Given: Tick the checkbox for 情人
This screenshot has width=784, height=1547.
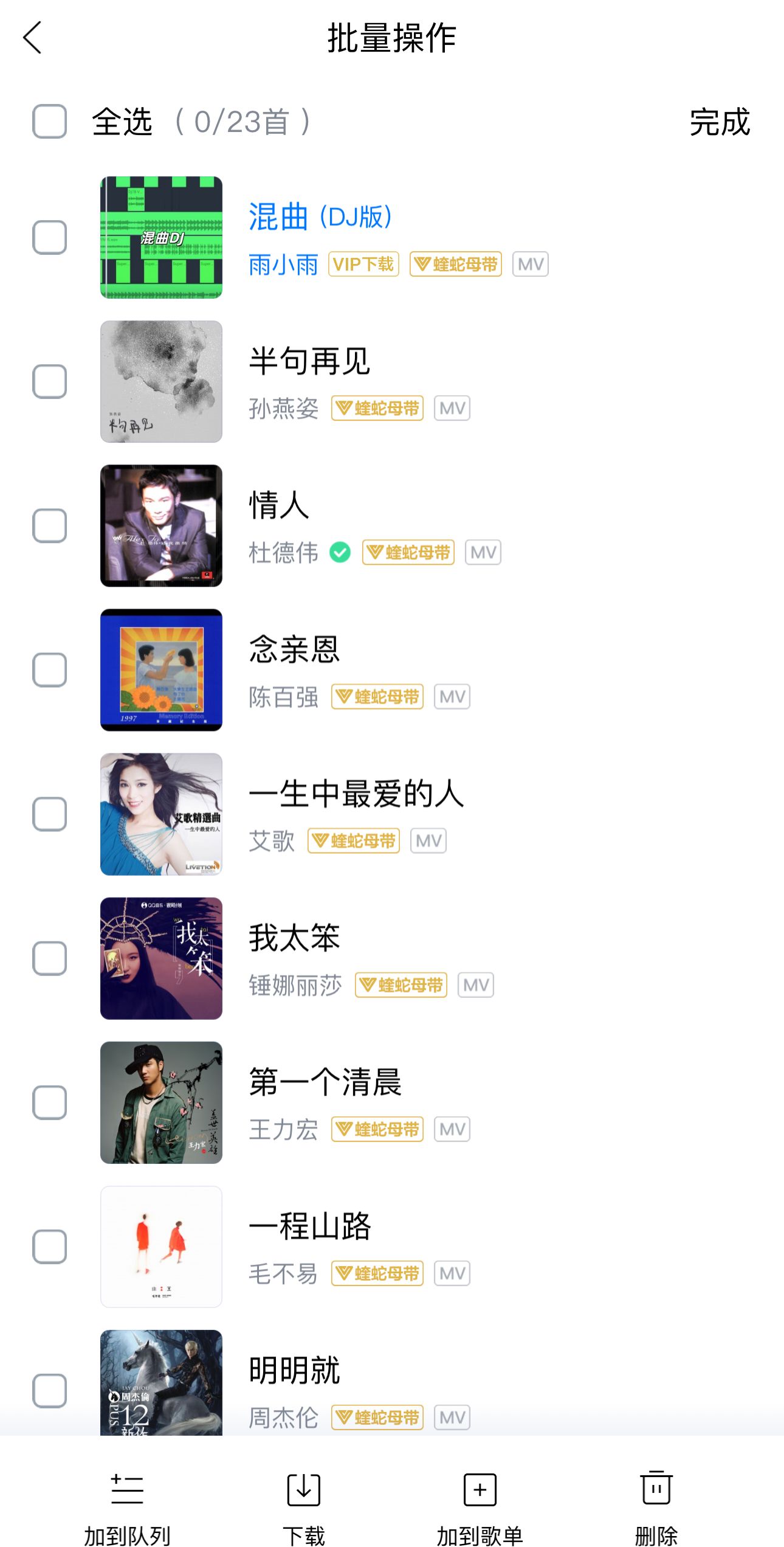Looking at the screenshot, I should [x=49, y=525].
